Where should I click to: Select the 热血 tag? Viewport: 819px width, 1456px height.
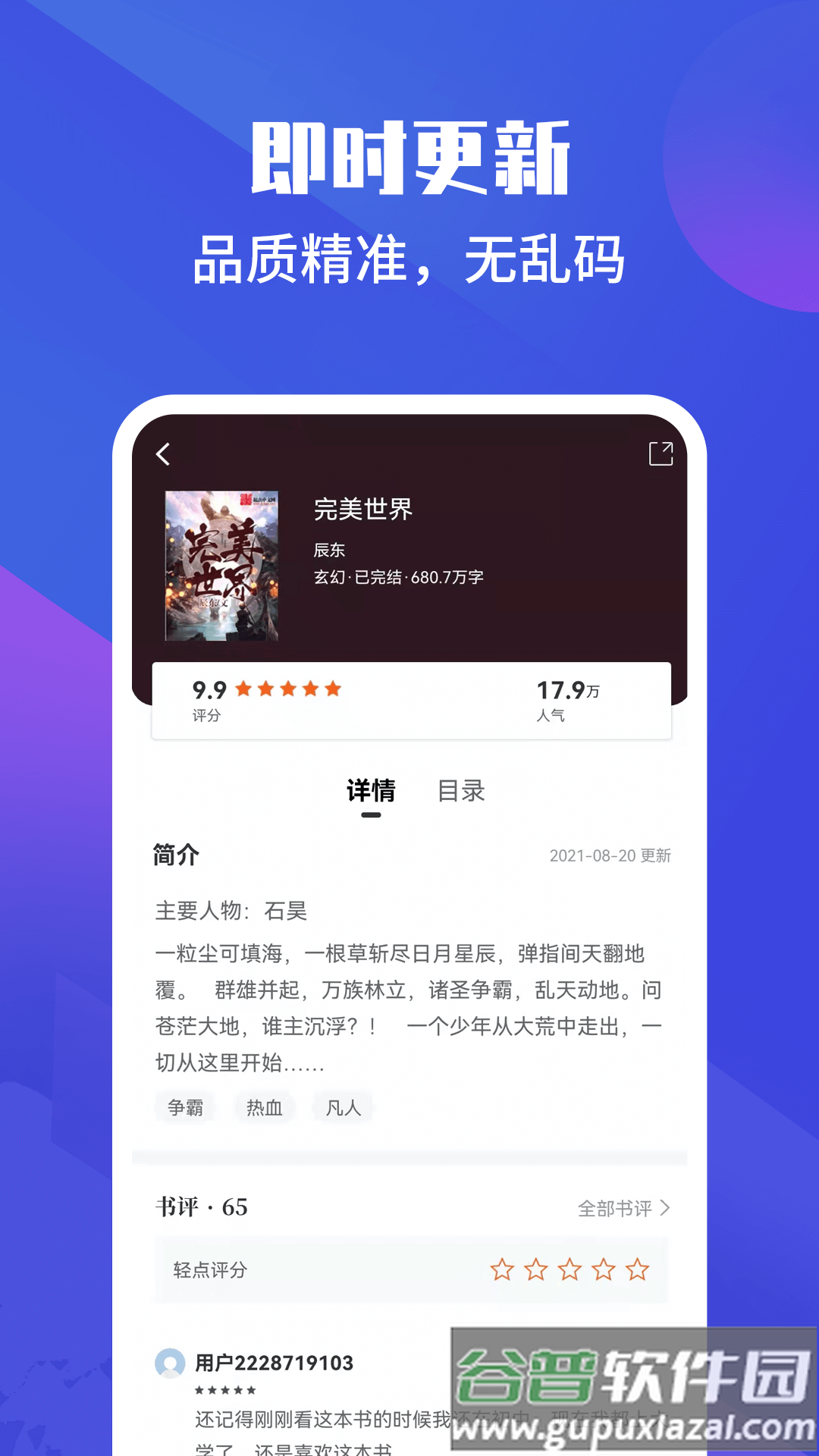pos(265,1108)
